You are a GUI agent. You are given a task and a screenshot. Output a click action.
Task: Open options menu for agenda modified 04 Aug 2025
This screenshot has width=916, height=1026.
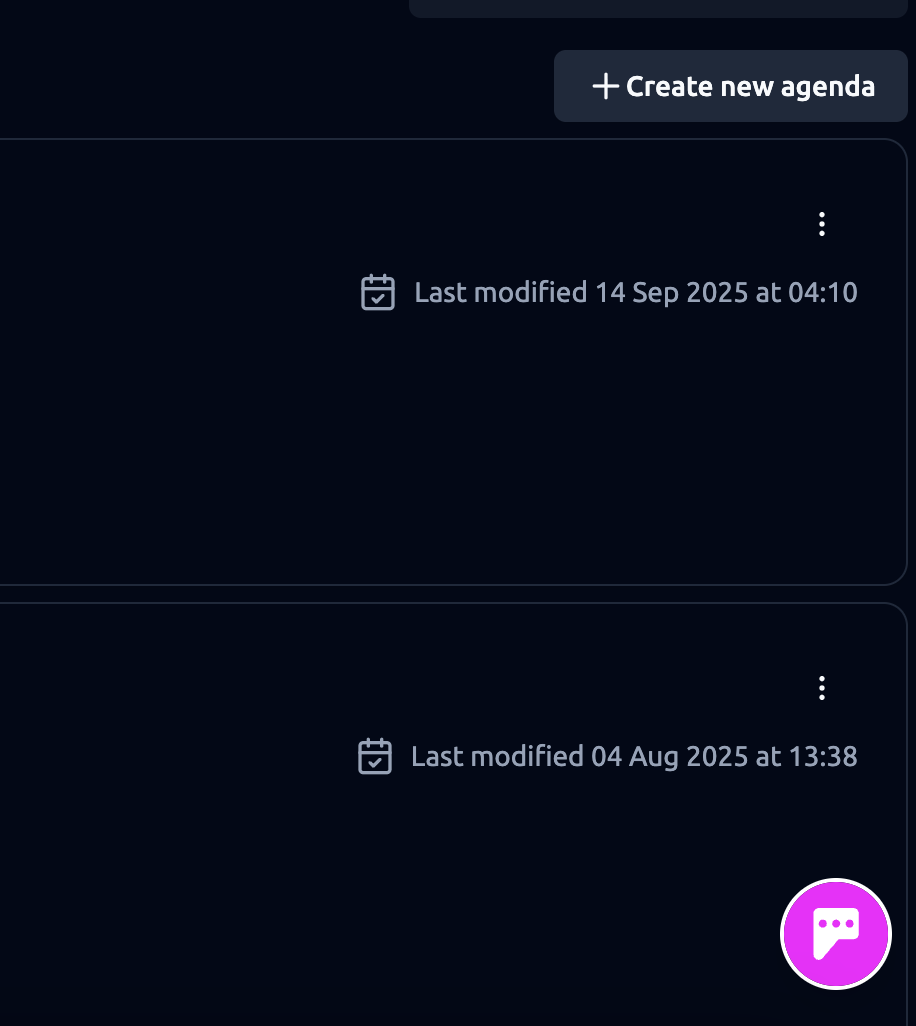click(x=821, y=688)
